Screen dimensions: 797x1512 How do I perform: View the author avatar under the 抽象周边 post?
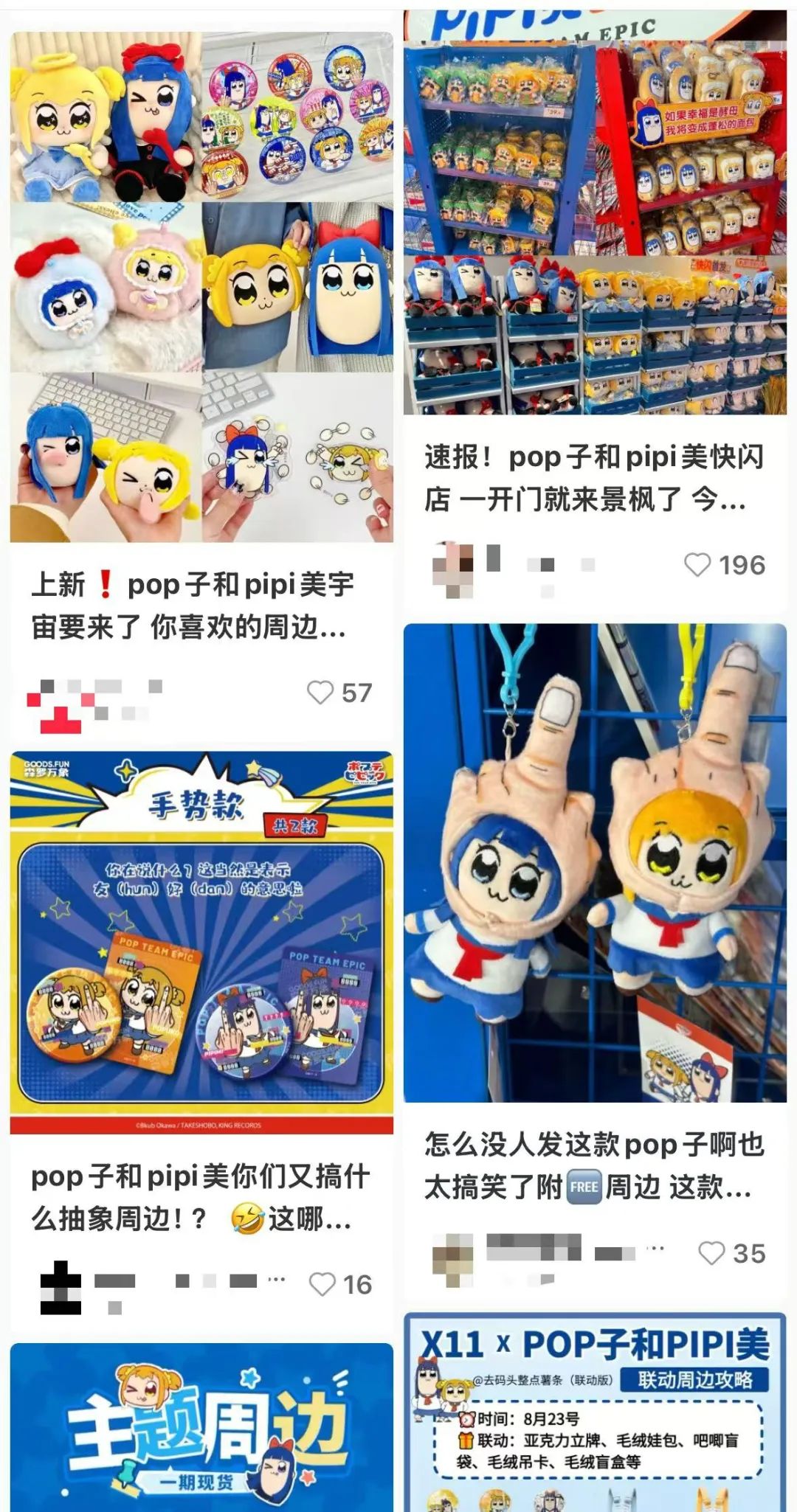pyautogui.click(x=61, y=1287)
